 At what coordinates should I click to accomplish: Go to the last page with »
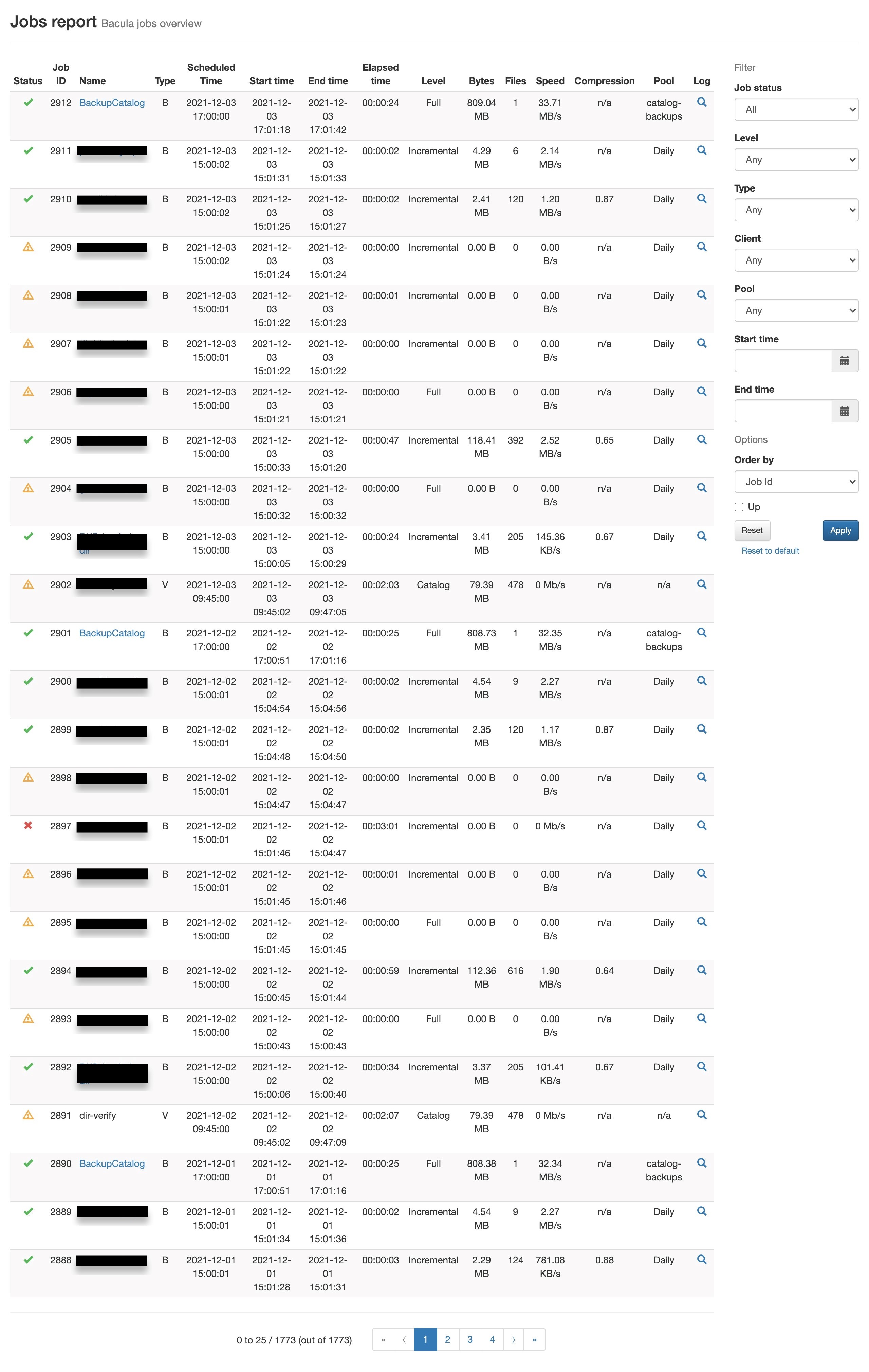(534, 1339)
